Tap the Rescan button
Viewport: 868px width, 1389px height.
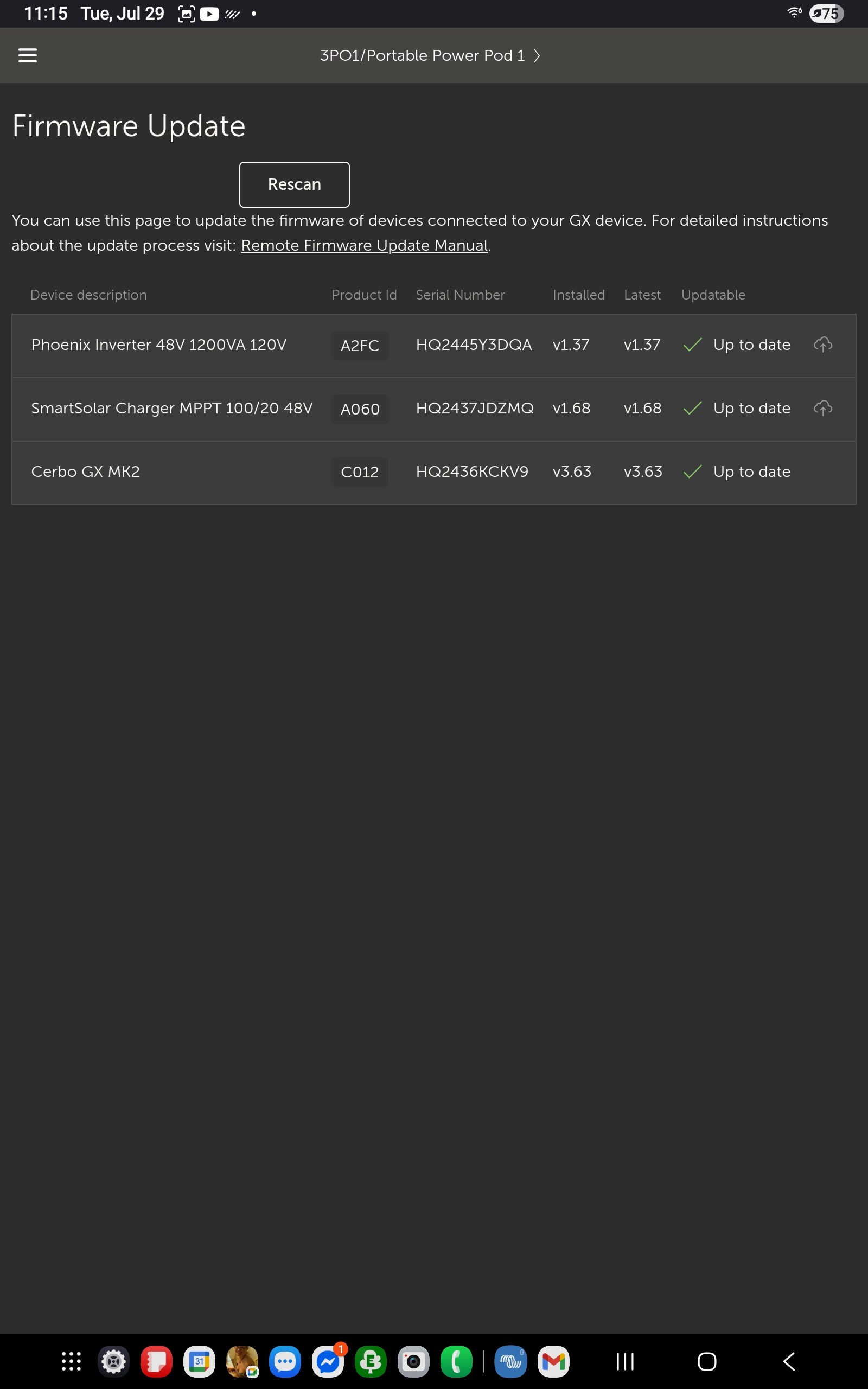pos(294,184)
